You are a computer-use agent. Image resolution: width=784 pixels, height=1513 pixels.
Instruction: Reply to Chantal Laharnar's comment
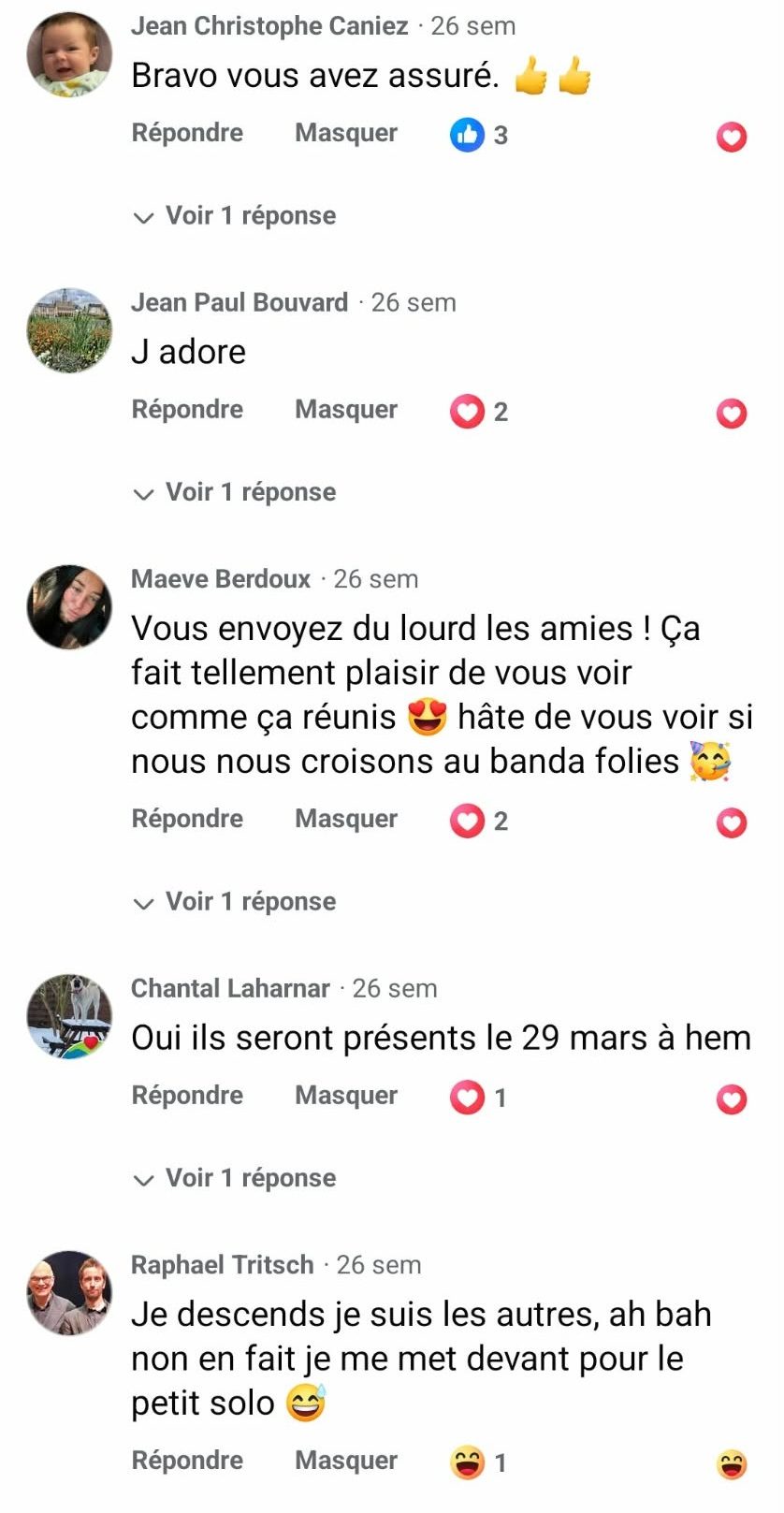click(187, 1096)
